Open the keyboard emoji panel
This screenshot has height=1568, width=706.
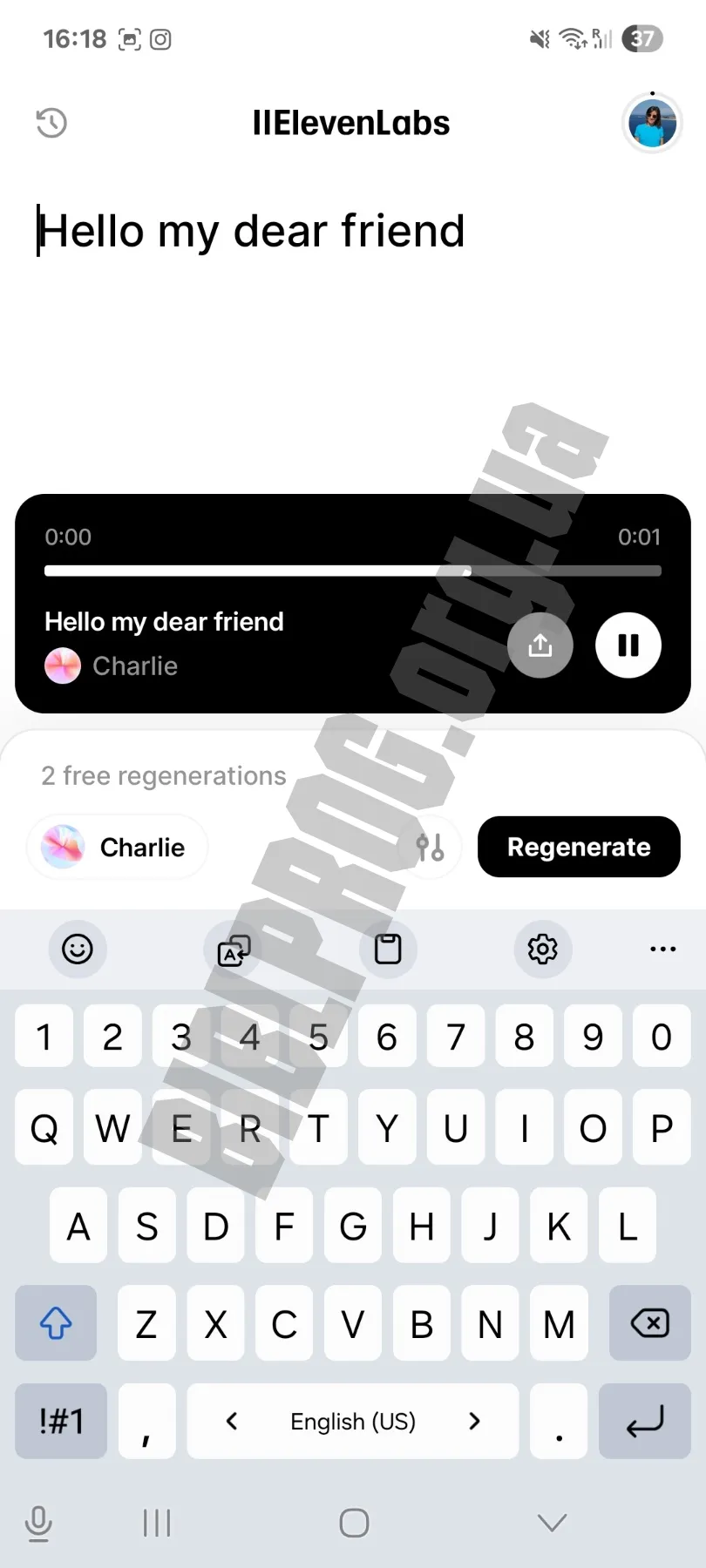[x=78, y=949]
